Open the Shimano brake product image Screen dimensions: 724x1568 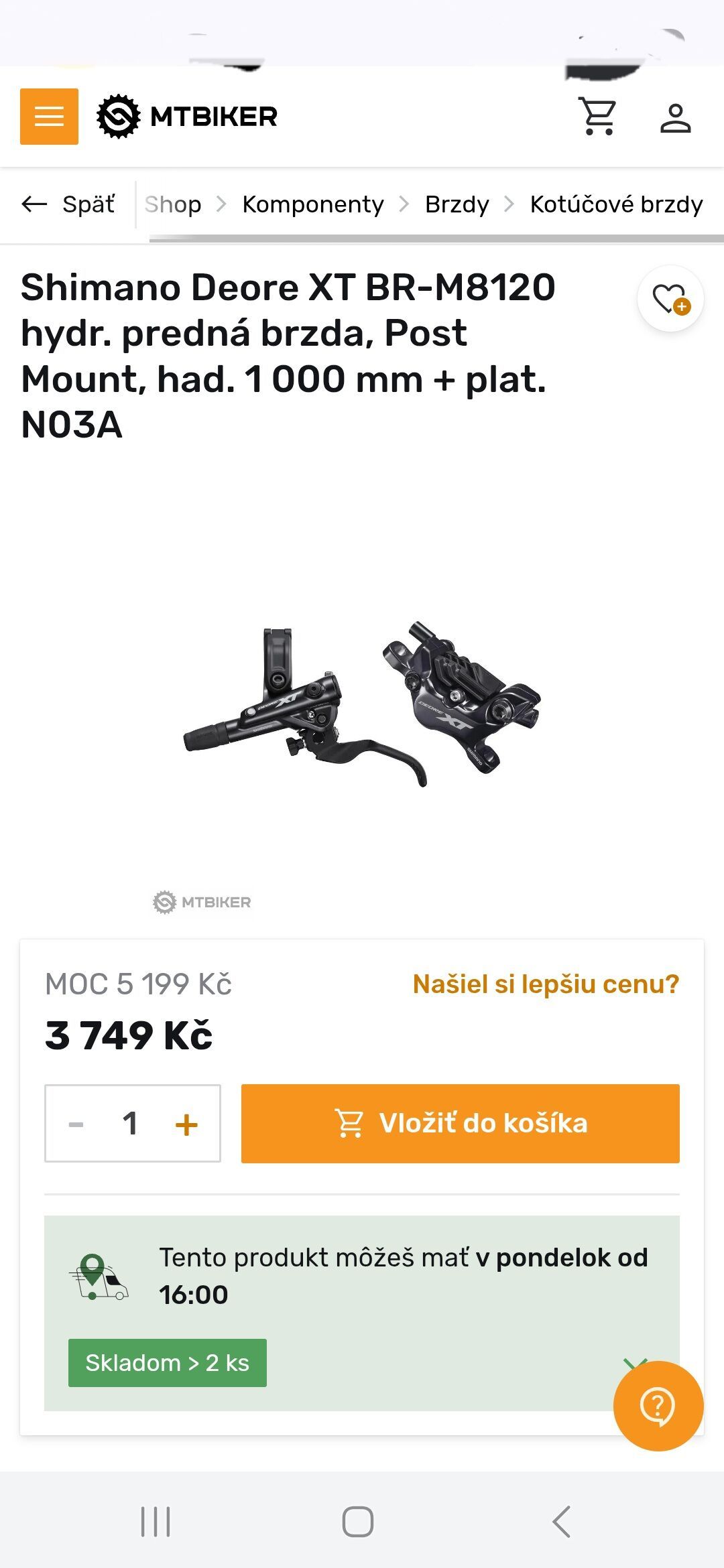point(362,704)
